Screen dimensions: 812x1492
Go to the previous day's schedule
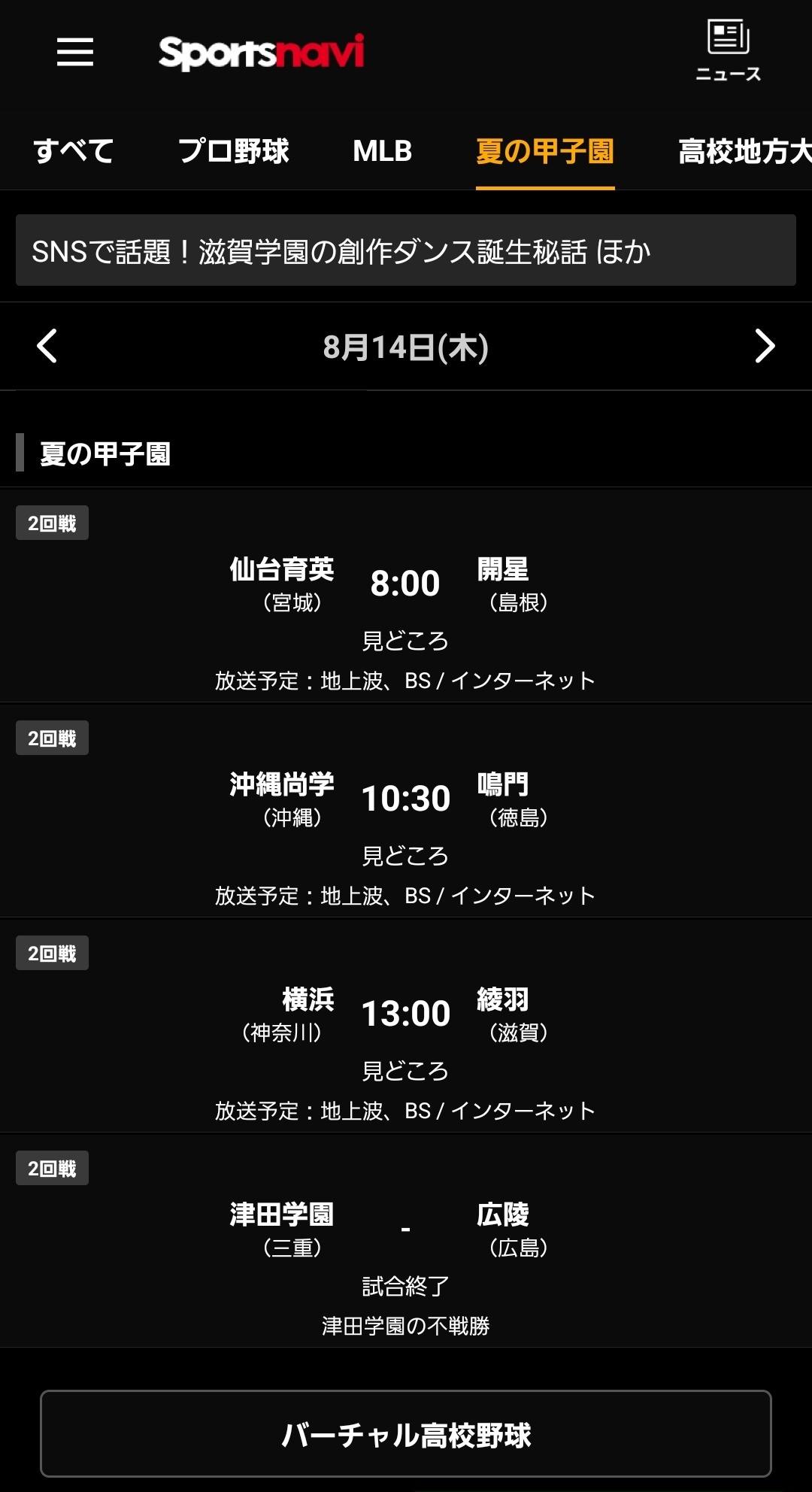click(47, 346)
